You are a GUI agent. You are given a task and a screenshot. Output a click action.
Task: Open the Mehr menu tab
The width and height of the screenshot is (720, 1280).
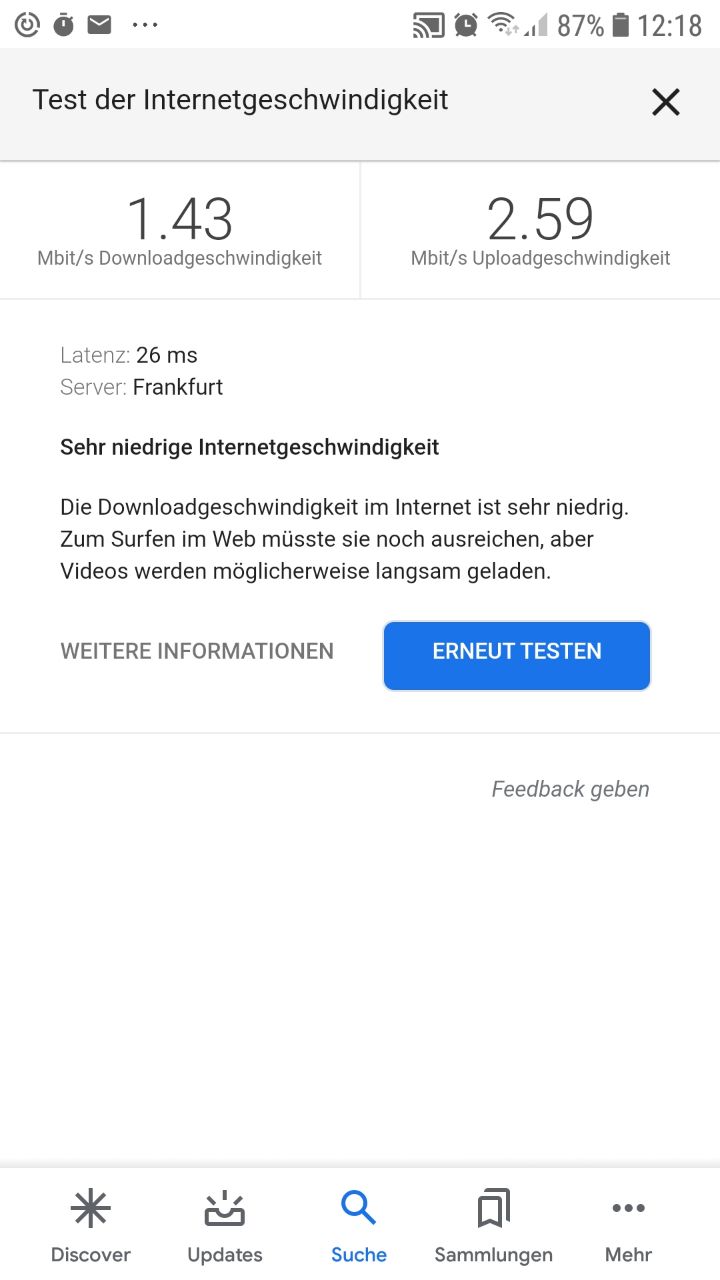pyautogui.click(x=628, y=1226)
